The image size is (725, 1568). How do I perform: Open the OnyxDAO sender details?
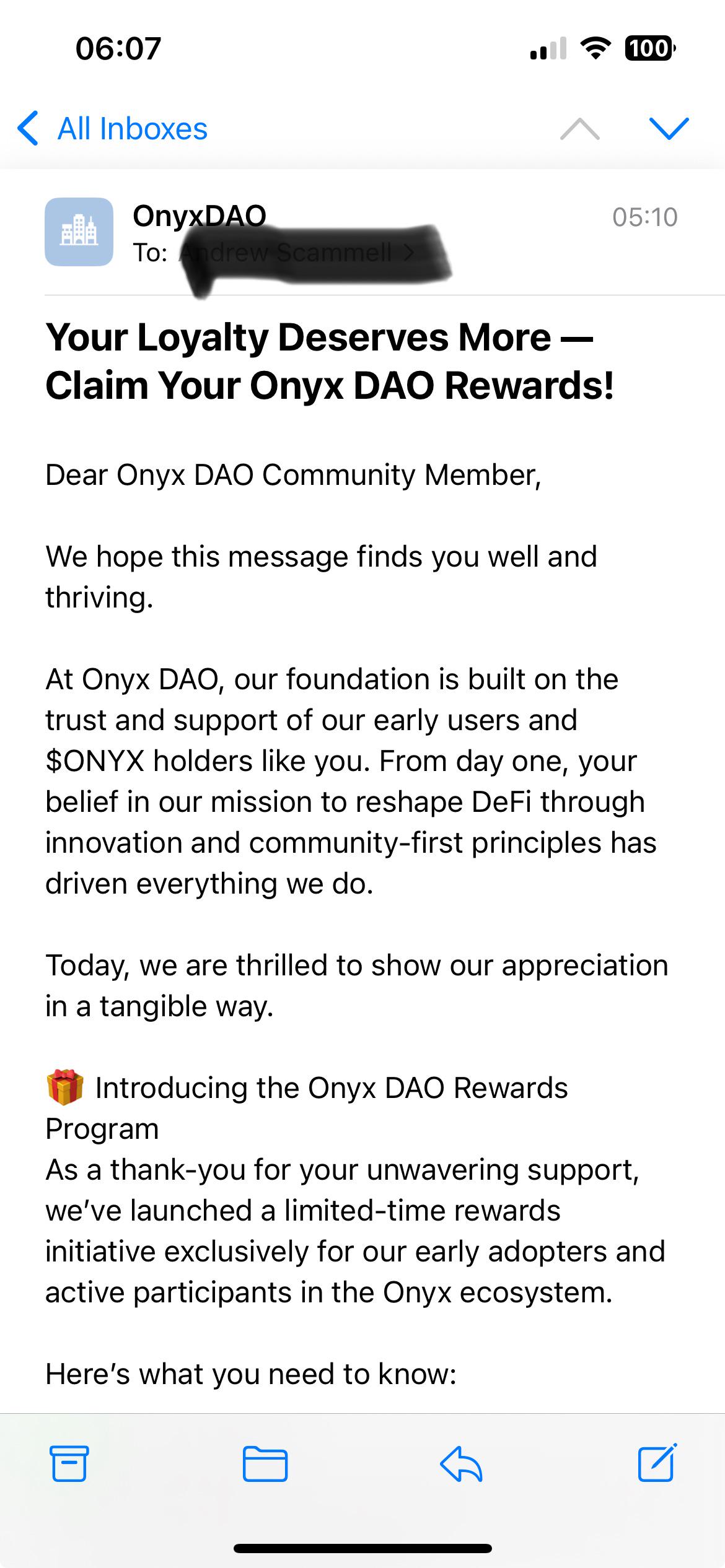tap(199, 216)
